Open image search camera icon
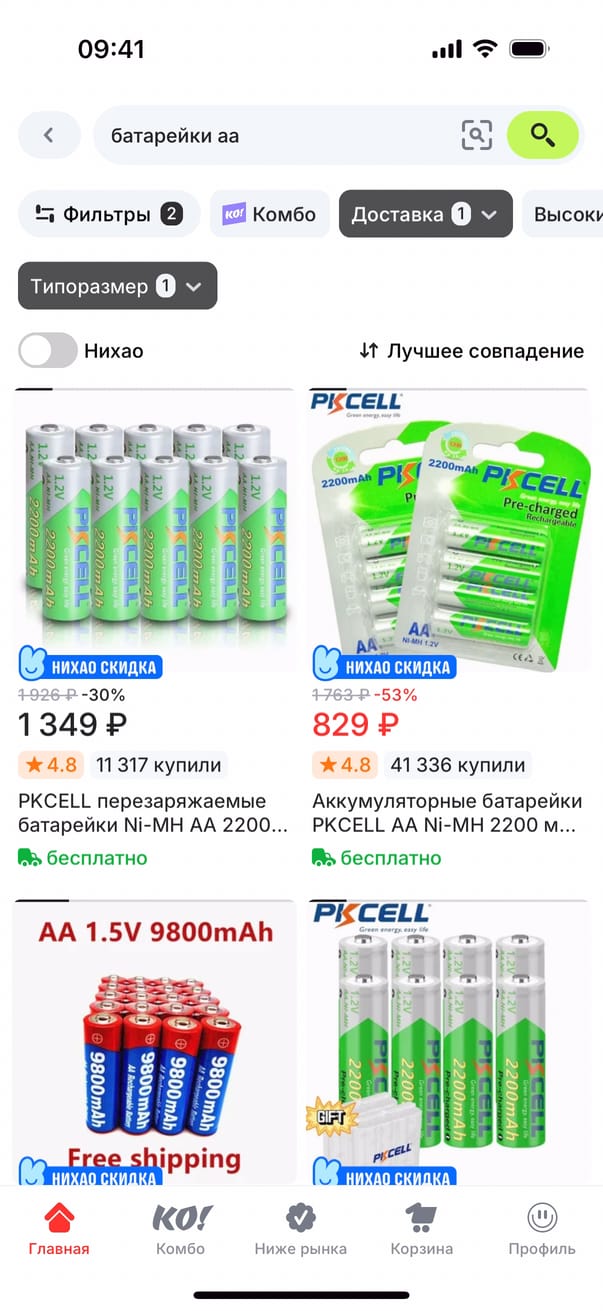The width and height of the screenshot is (603, 1311). pos(477,135)
